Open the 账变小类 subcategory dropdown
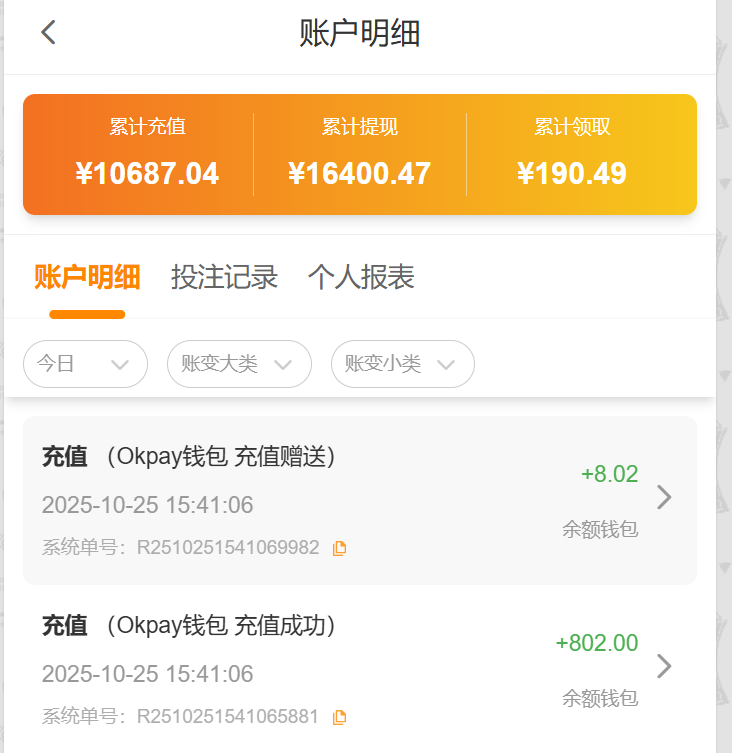The height and width of the screenshot is (753, 732). click(x=403, y=364)
